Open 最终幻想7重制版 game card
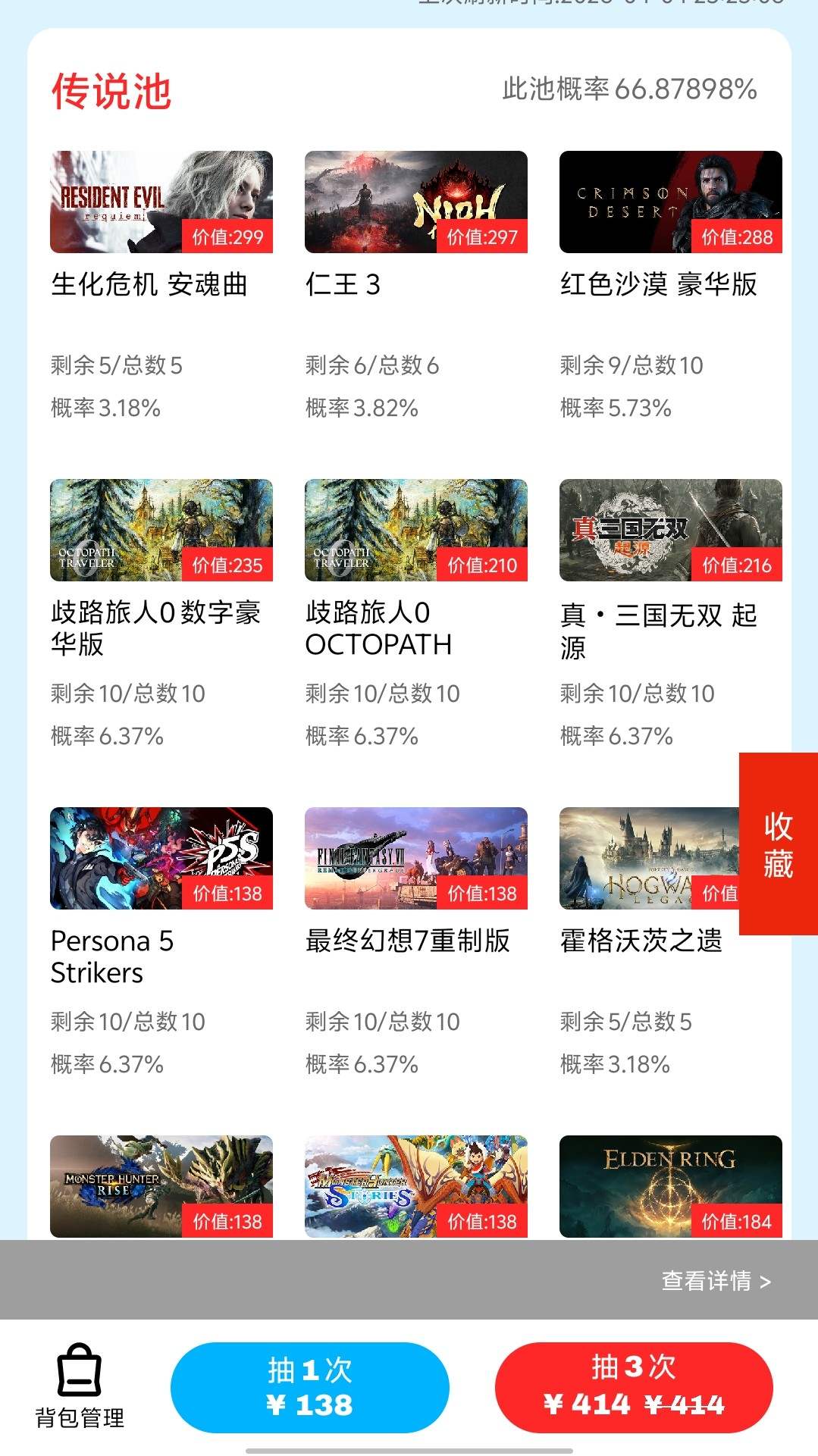Screen dimensions: 818x1456 point(415,859)
